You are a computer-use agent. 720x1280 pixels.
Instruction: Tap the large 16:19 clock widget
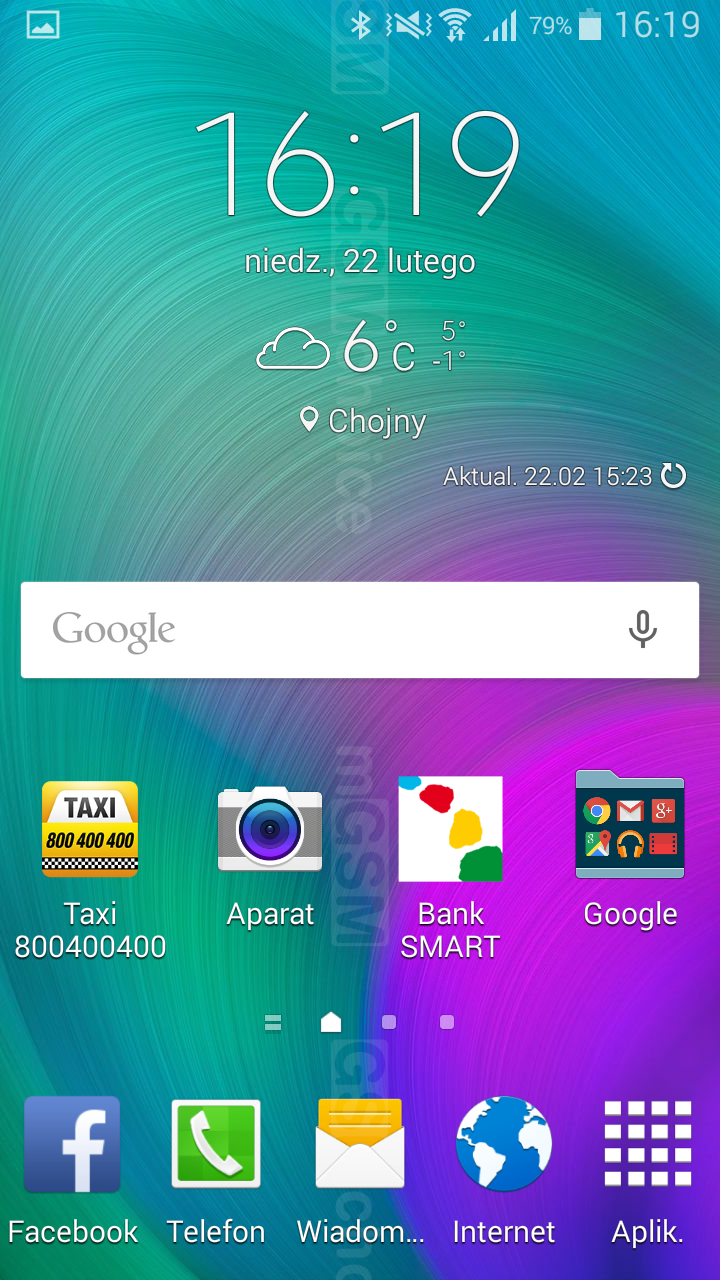[358, 165]
